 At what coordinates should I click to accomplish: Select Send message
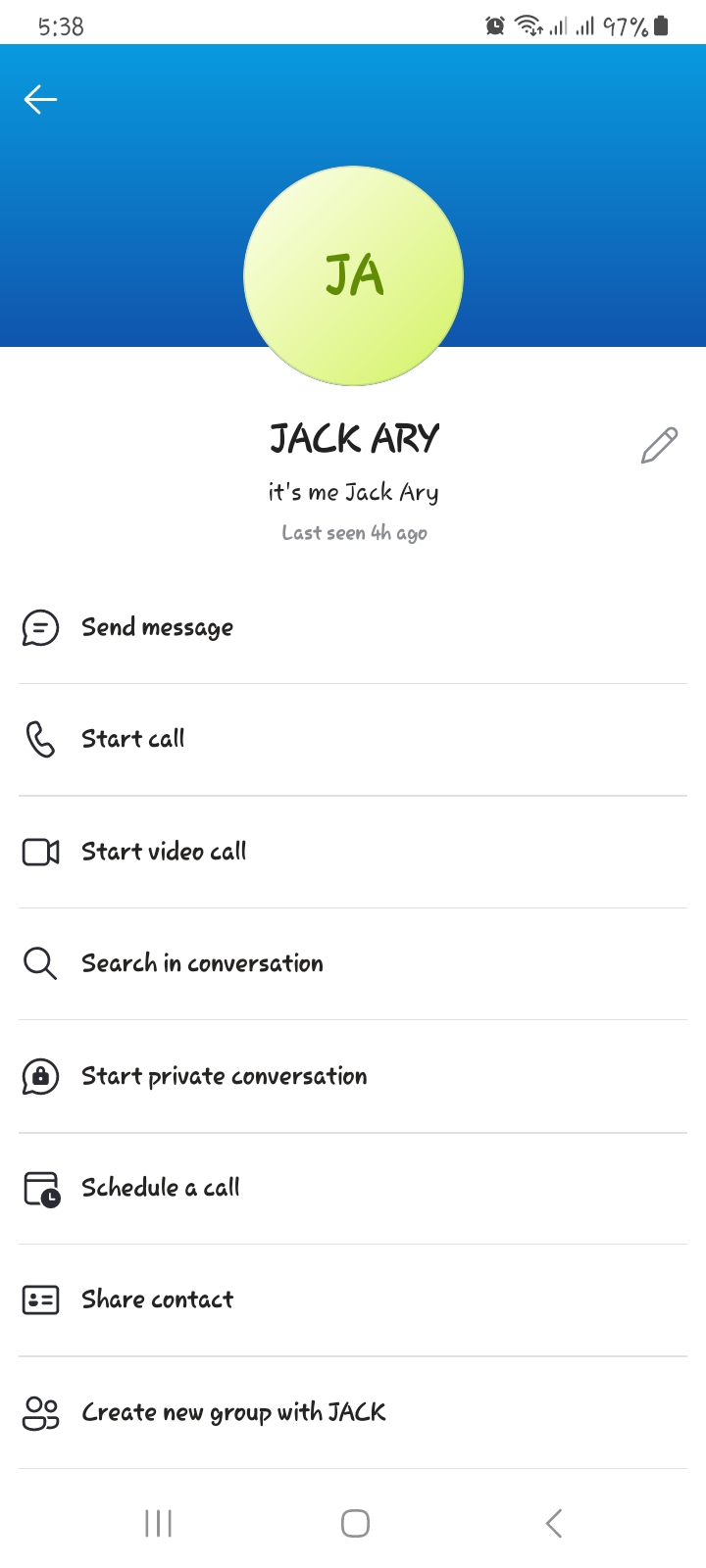click(353, 627)
